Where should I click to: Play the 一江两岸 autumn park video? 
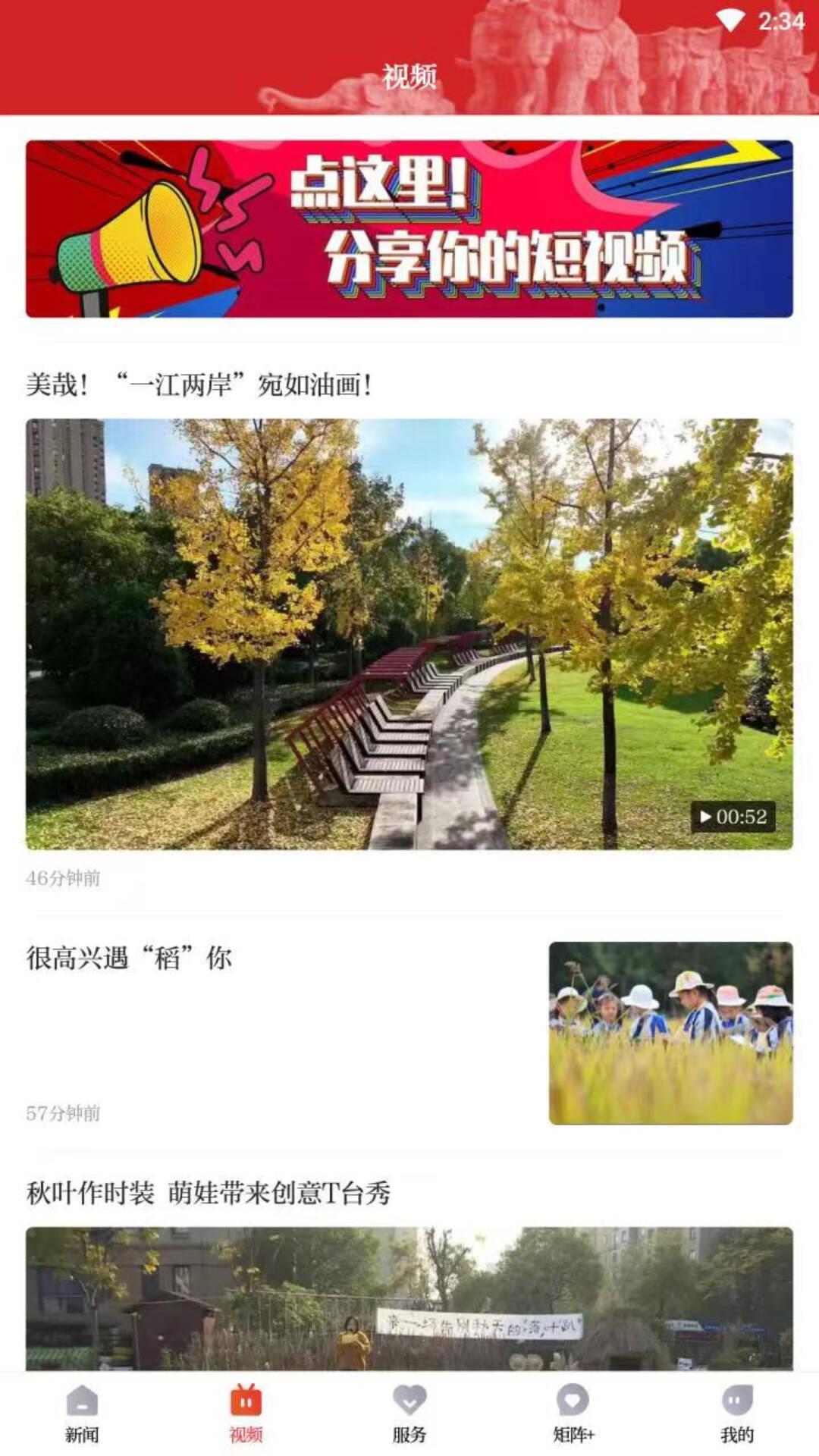(409, 633)
